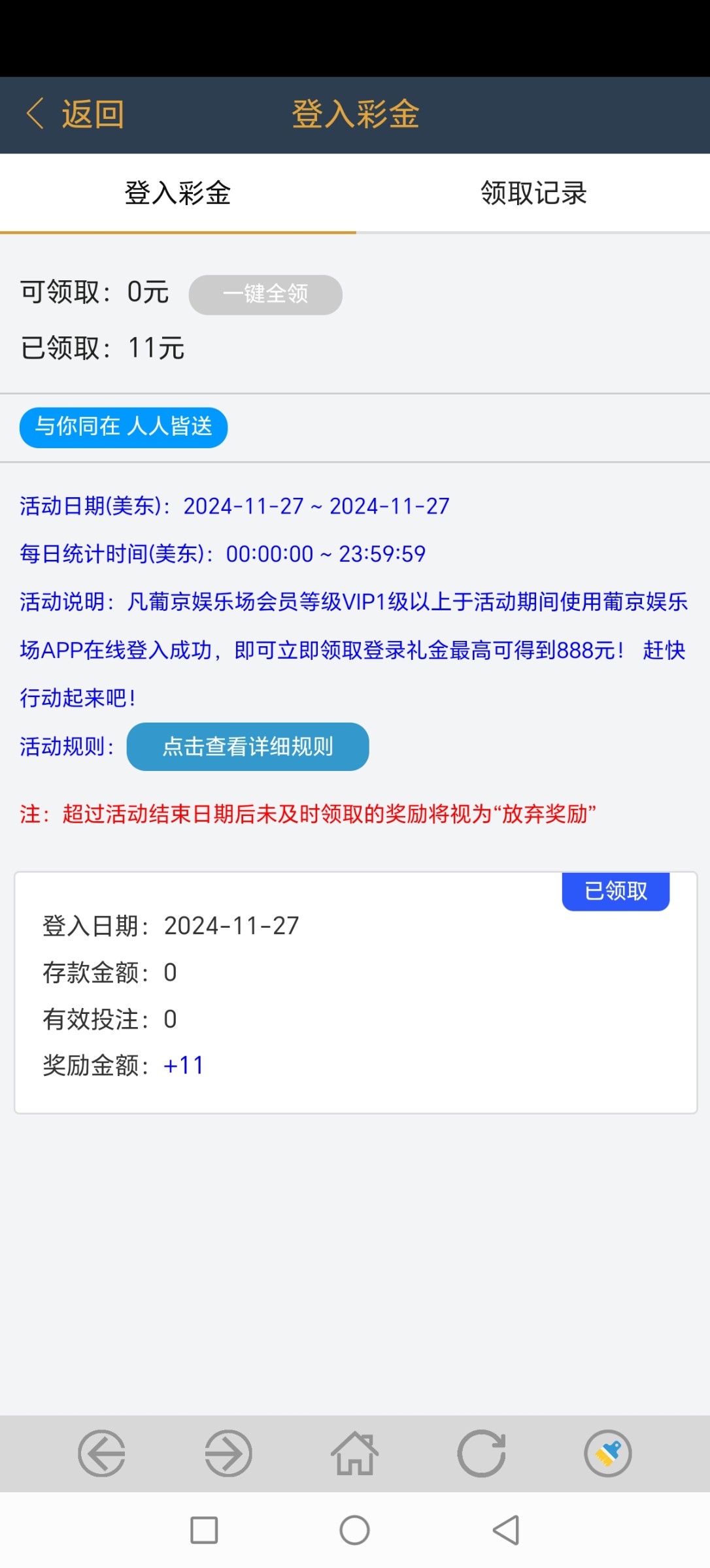
Task: Go to home screen via system circle button
Action: pos(354,1530)
